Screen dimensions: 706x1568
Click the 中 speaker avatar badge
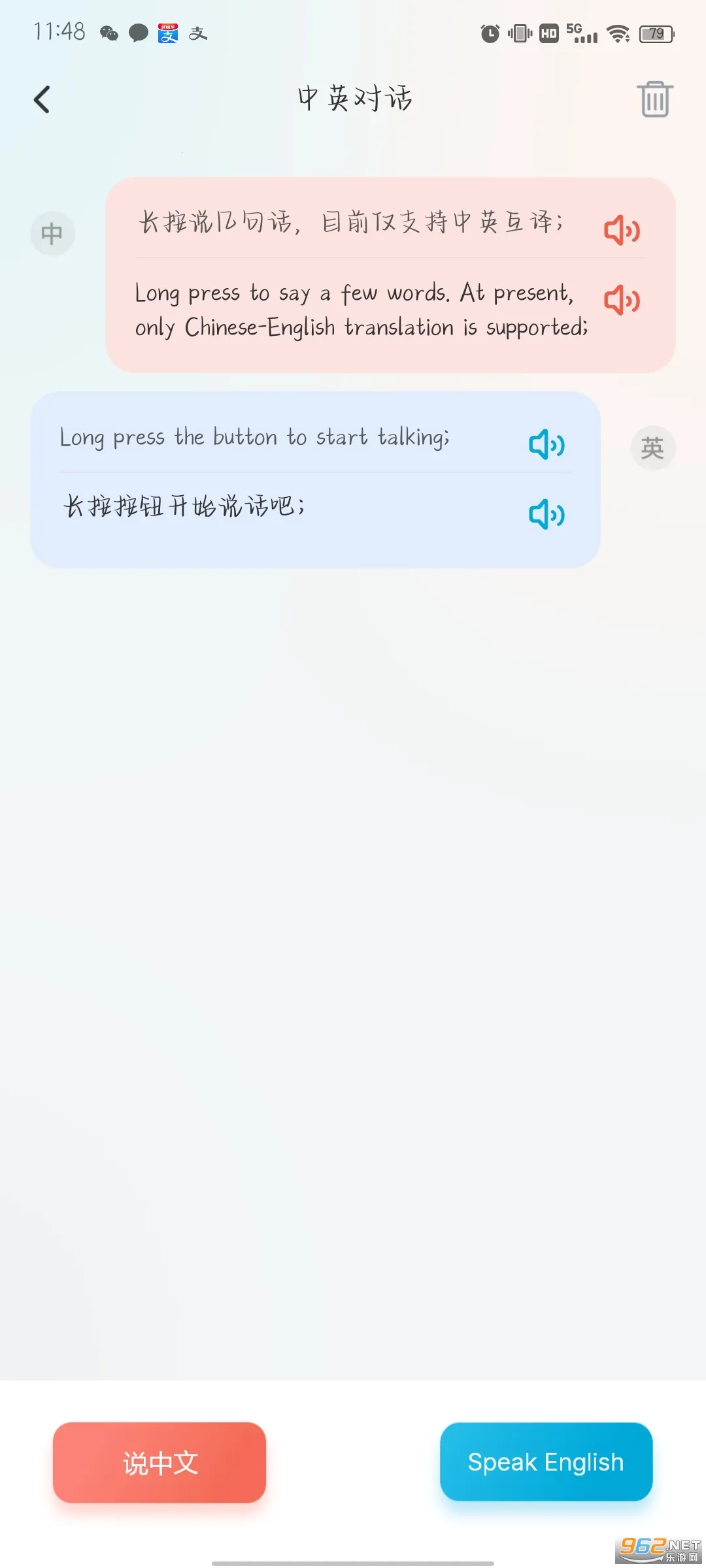click(x=52, y=233)
